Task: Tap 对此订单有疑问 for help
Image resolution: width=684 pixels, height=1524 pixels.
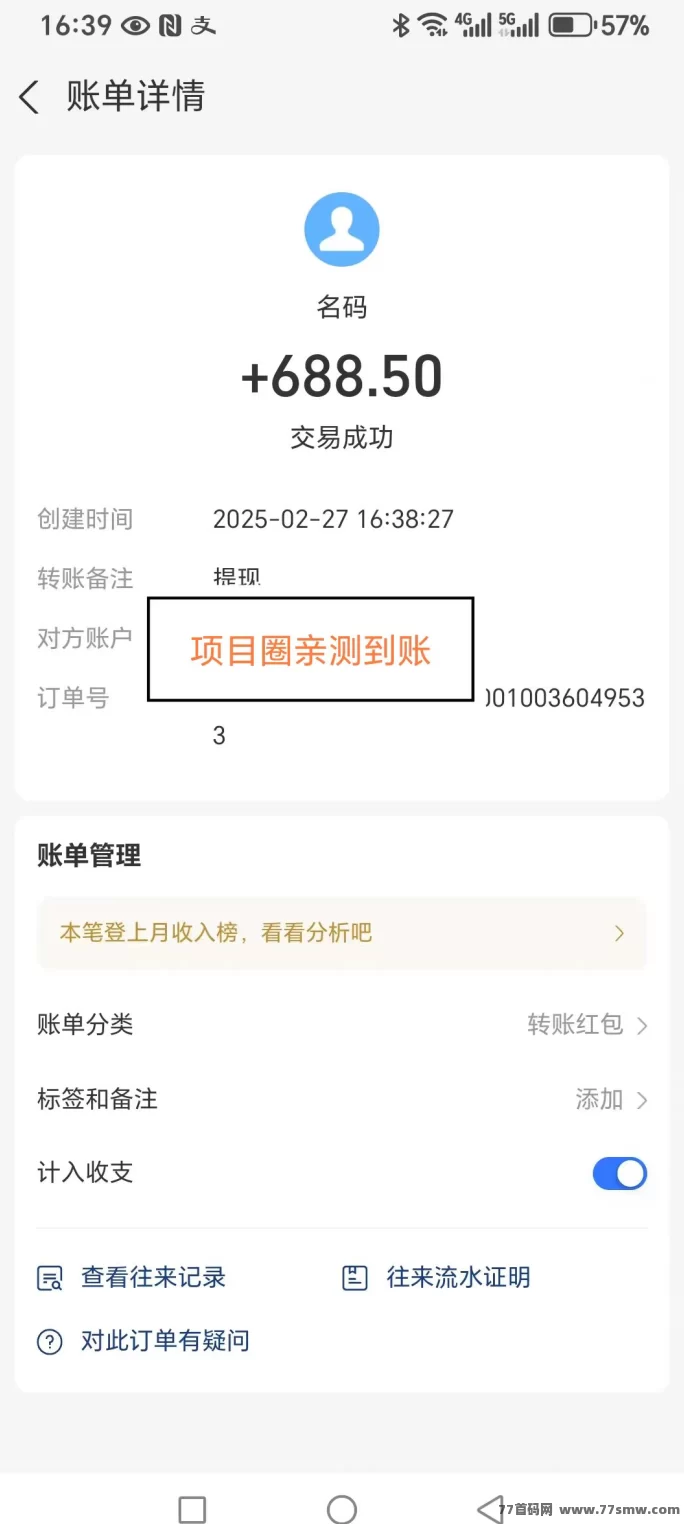Action: pos(143,1341)
